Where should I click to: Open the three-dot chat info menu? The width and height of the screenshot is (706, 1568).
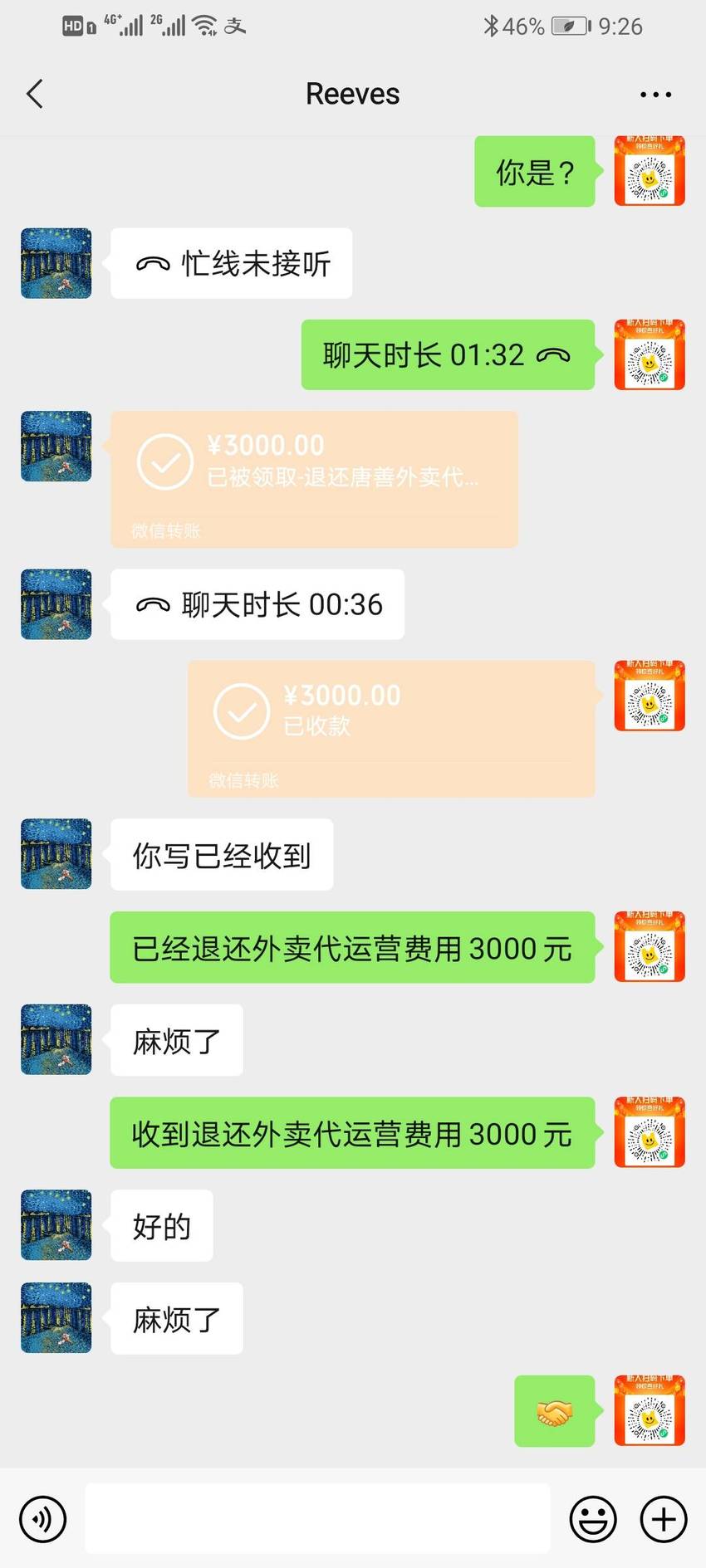655,95
